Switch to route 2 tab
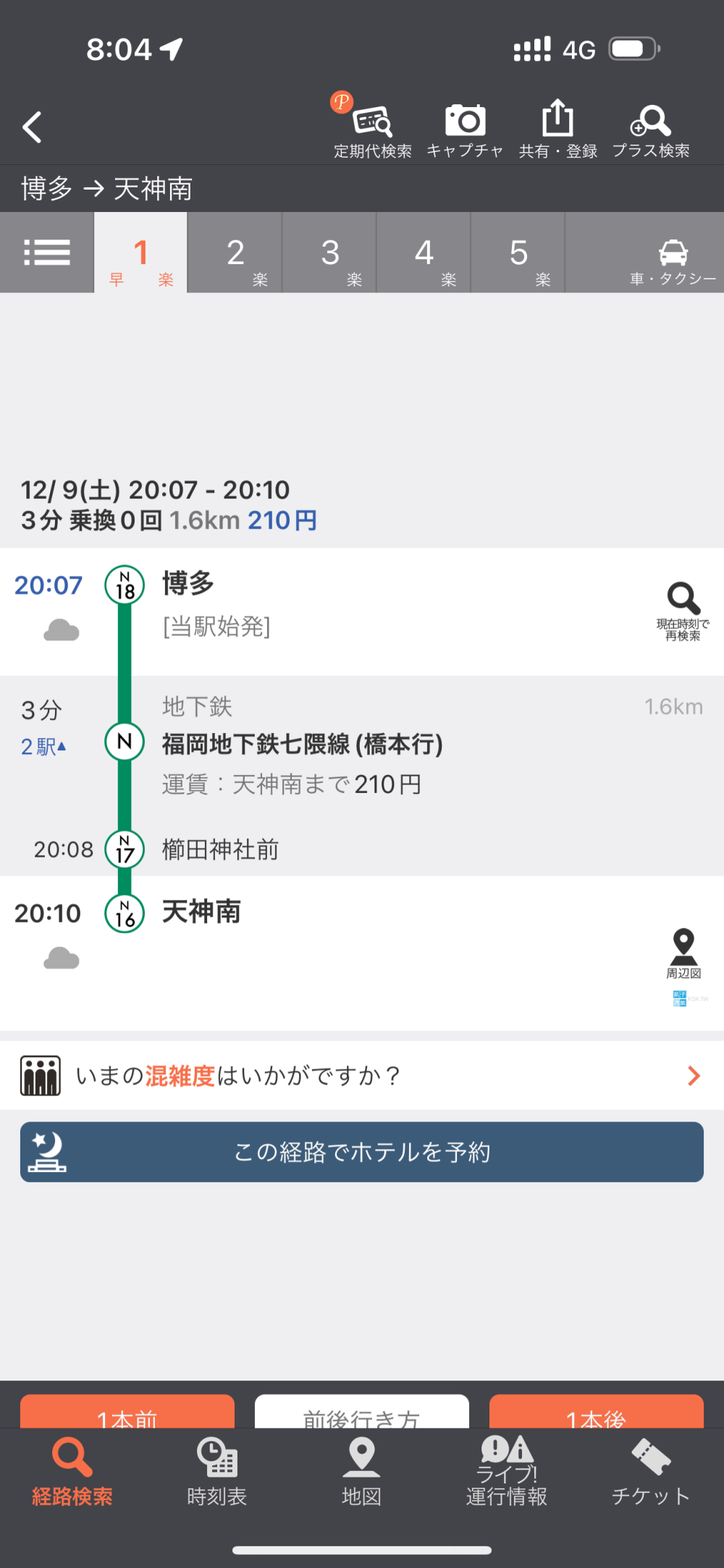 click(x=235, y=254)
